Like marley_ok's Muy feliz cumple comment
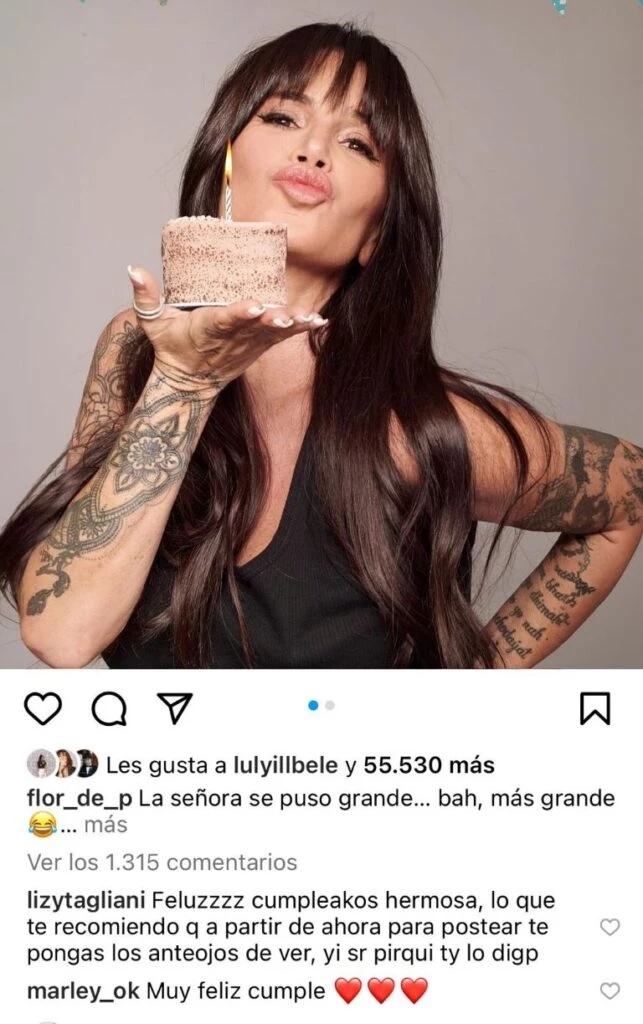The image size is (643, 1024). point(609,991)
